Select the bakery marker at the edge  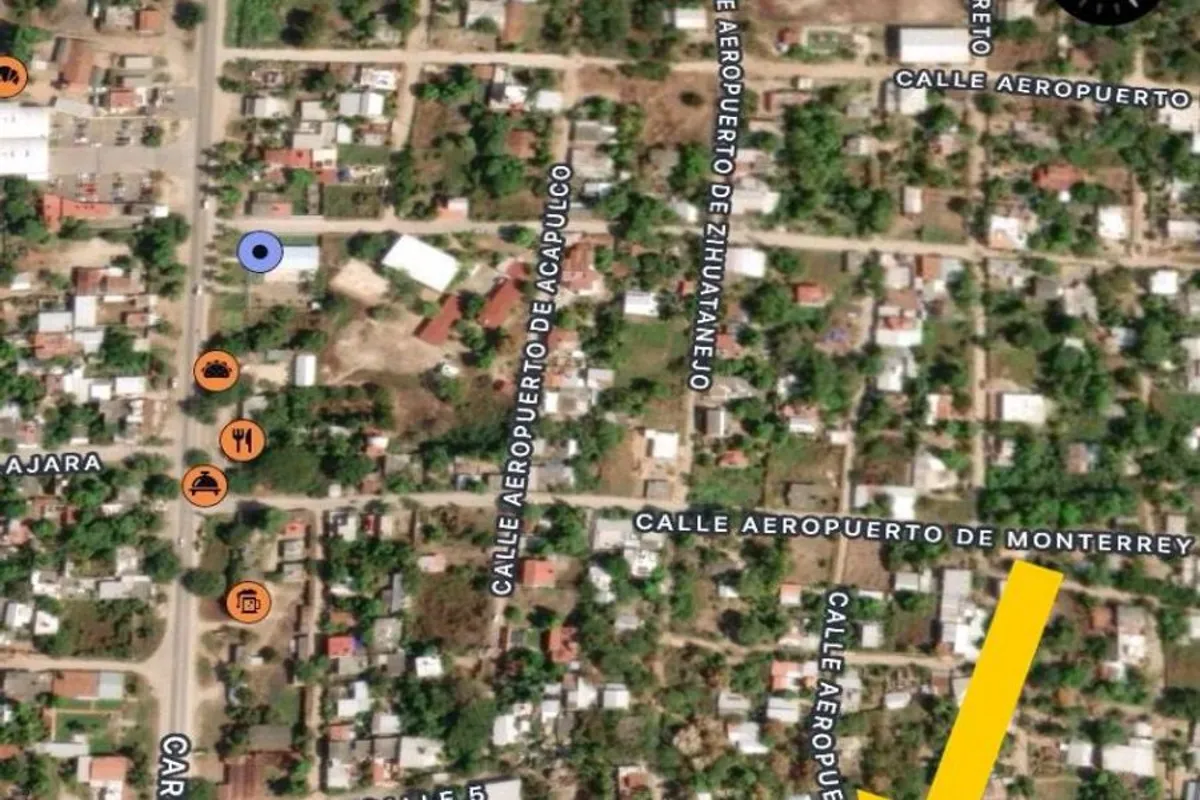point(8,76)
